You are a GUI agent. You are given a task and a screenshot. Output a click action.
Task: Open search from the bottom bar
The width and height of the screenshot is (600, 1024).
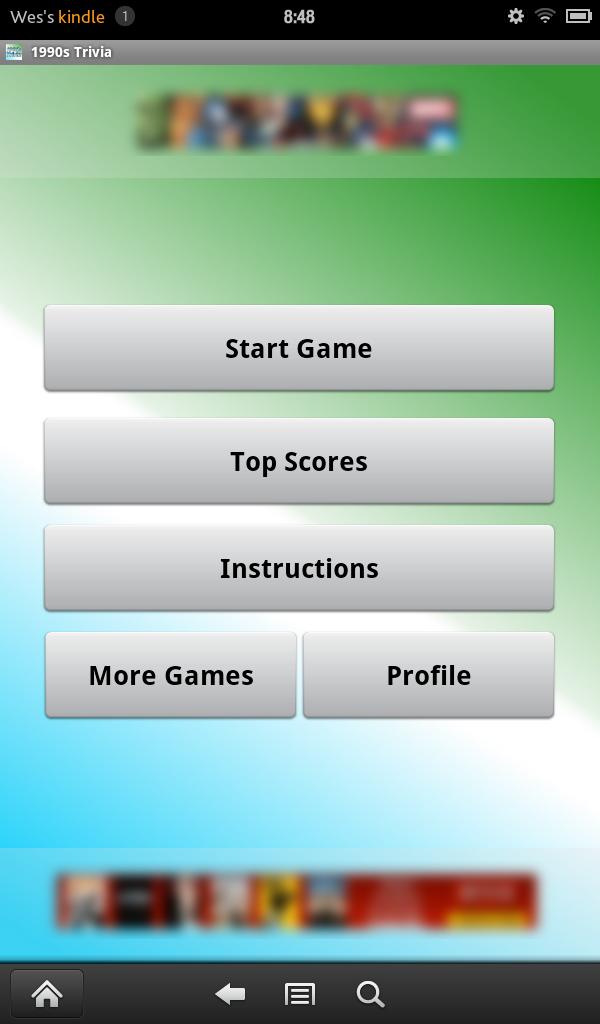tap(370, 993)
